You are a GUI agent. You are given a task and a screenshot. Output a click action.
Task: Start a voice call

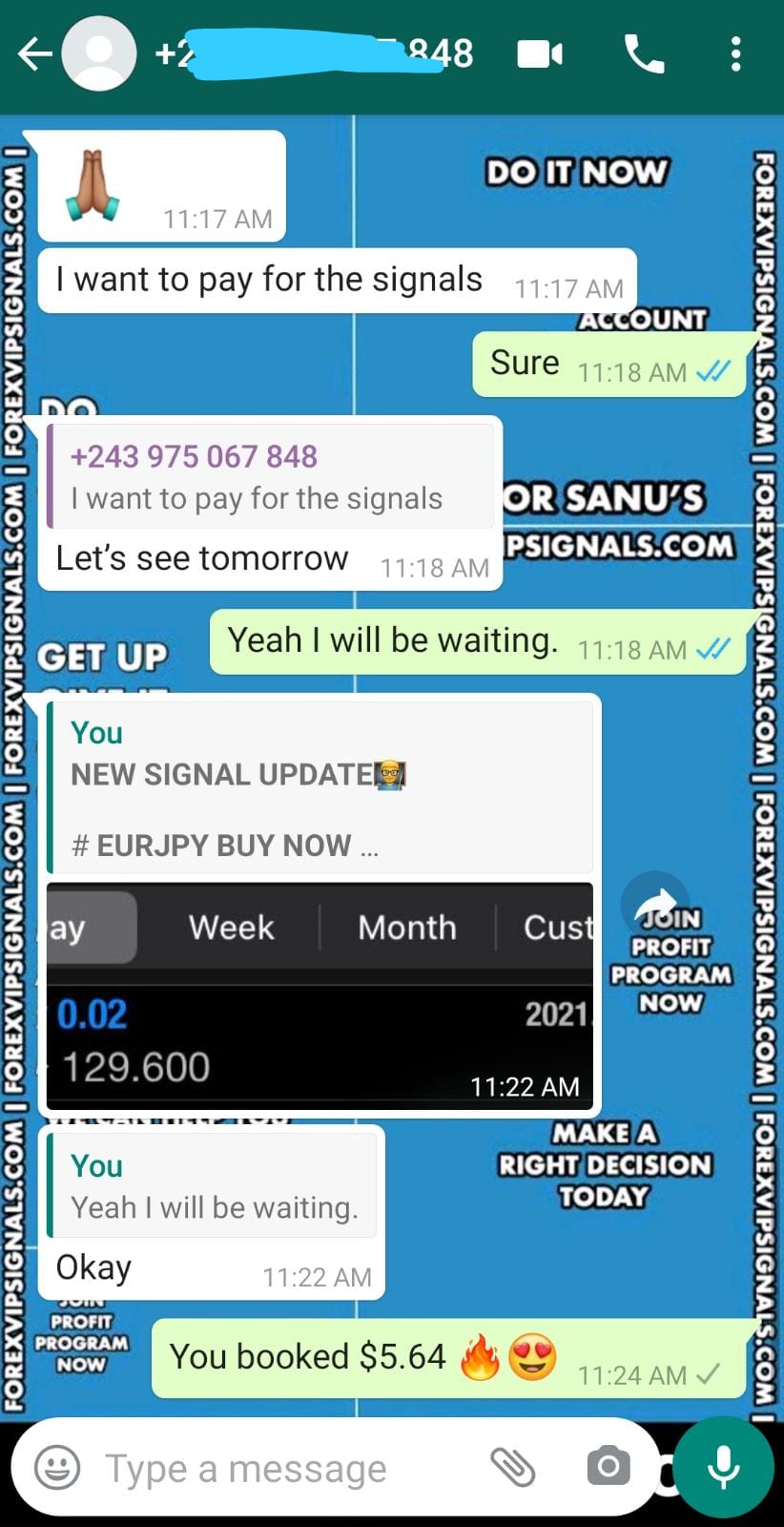644,54
